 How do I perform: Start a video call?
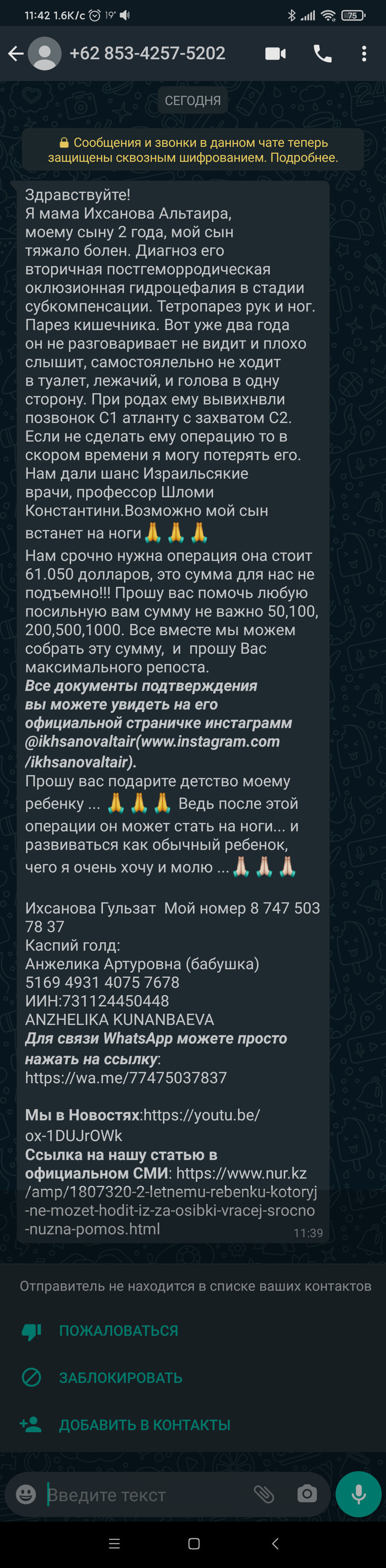point(275,53)
